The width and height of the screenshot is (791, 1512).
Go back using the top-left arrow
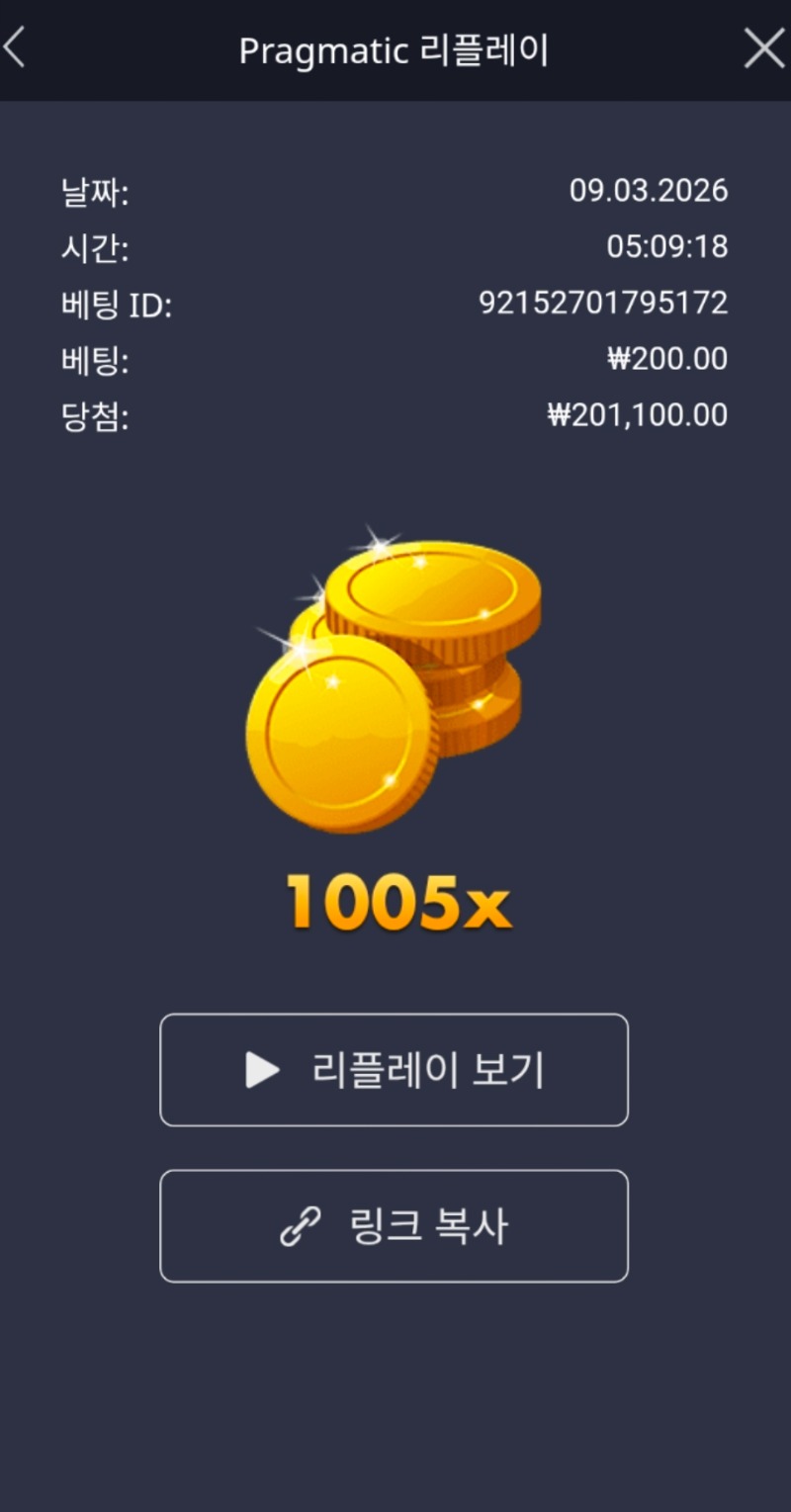15,48
